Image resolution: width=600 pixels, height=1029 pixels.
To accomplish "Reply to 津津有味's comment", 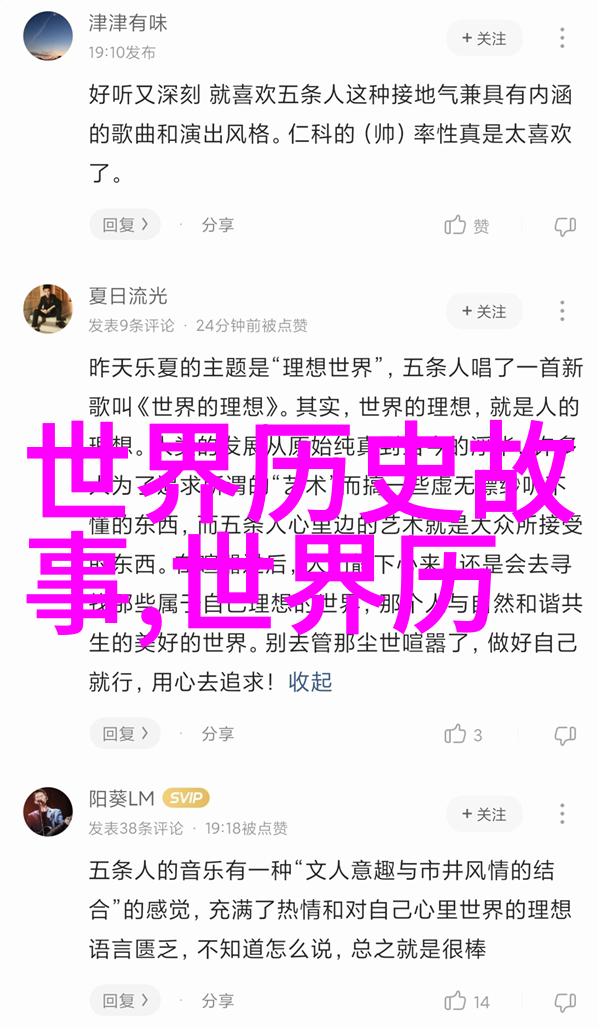I will pos(125,225).
